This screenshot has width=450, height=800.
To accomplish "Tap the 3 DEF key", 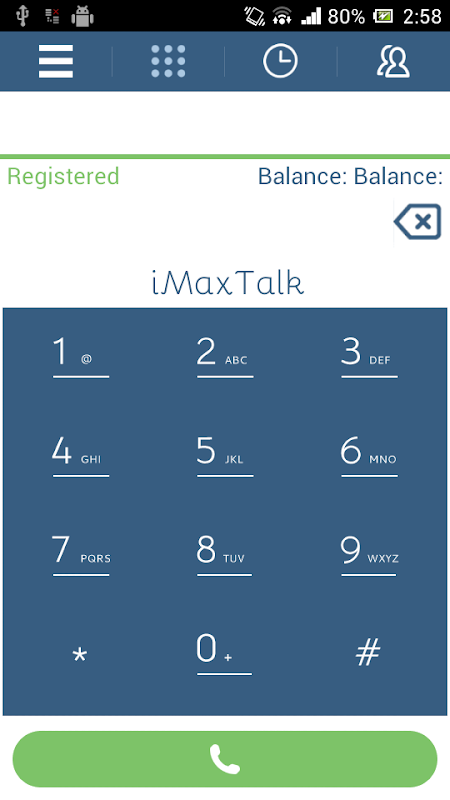I will (369, 357).
